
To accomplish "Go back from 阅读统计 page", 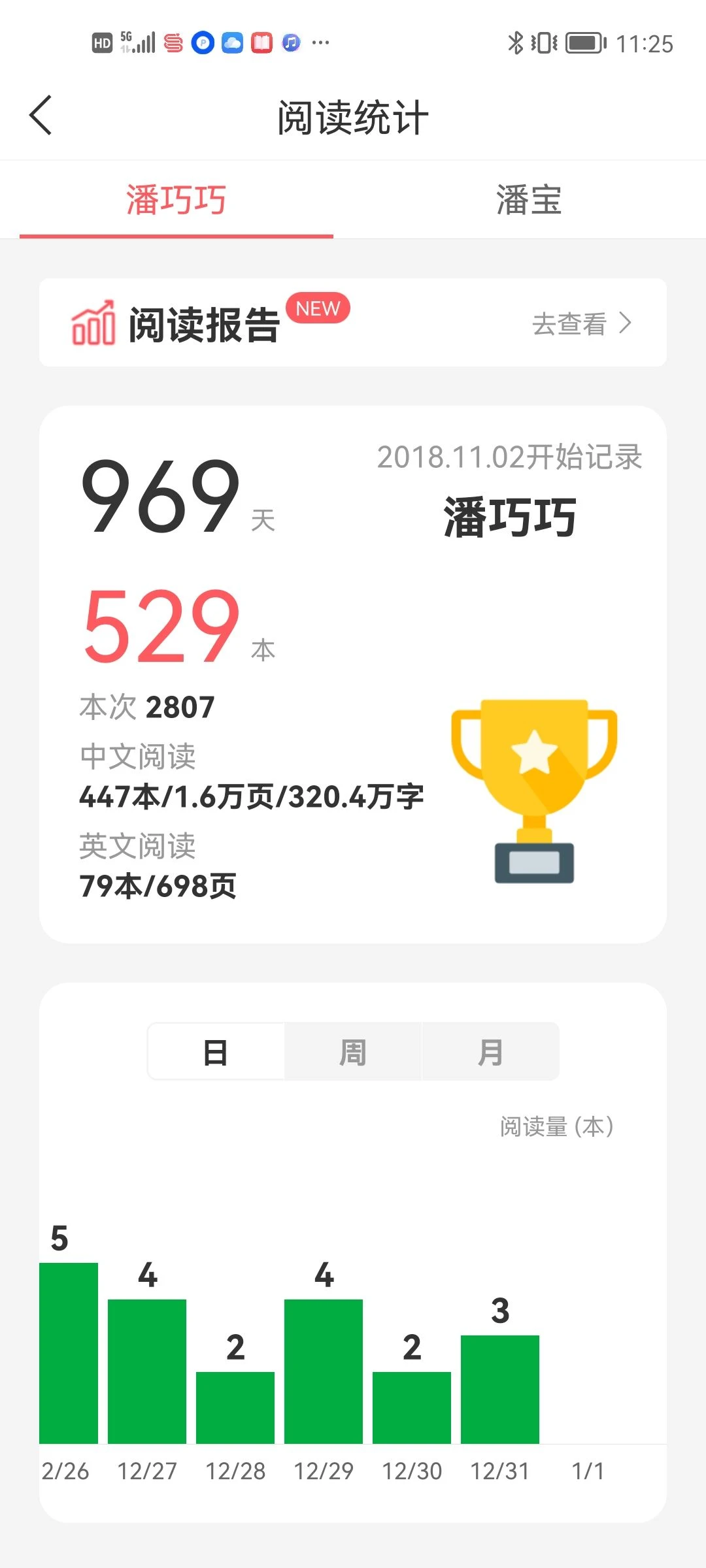I will [41, 116].
